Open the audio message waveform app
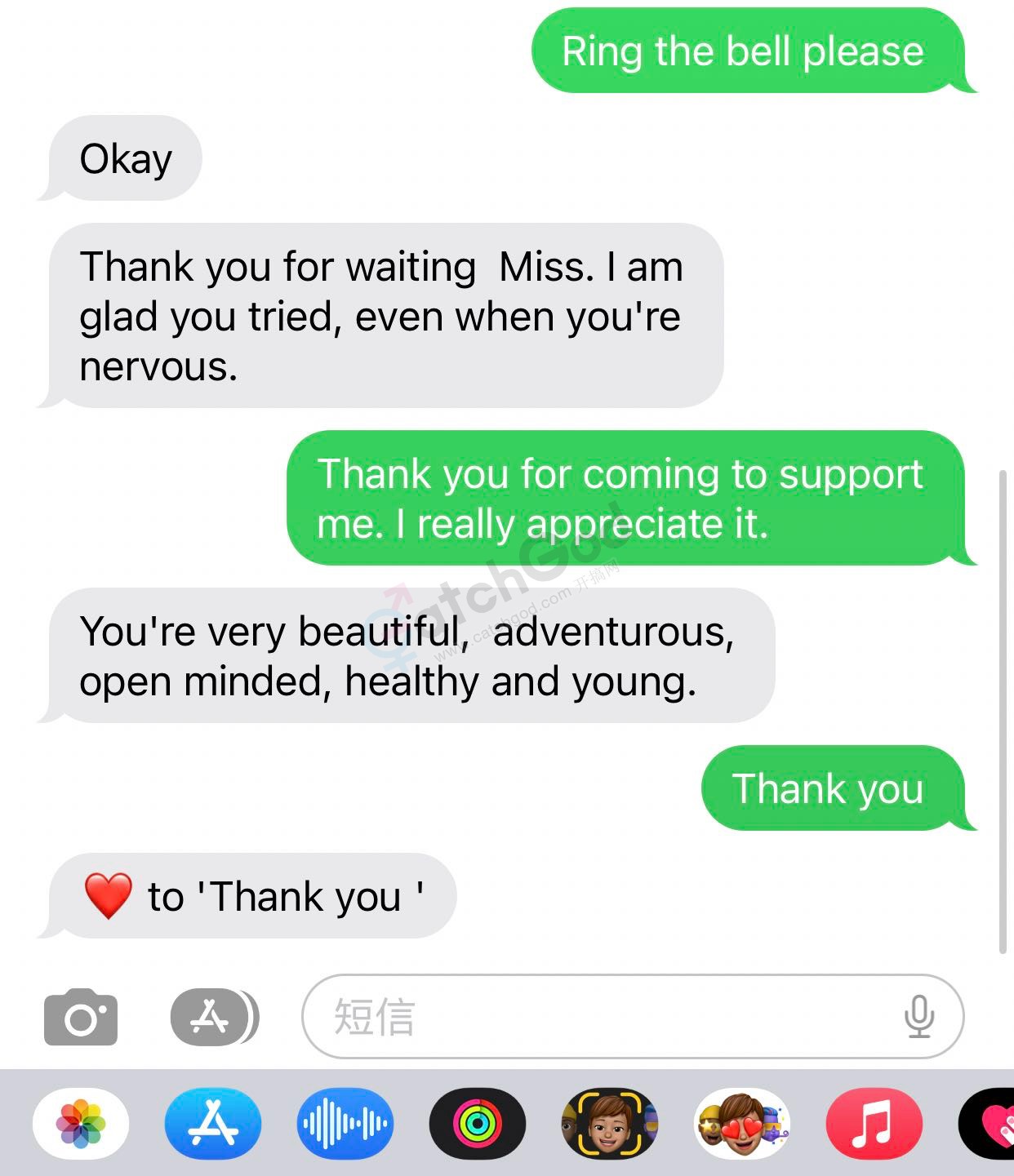This screenshot has width=1014, height=1176. (x=345, y=1124)
